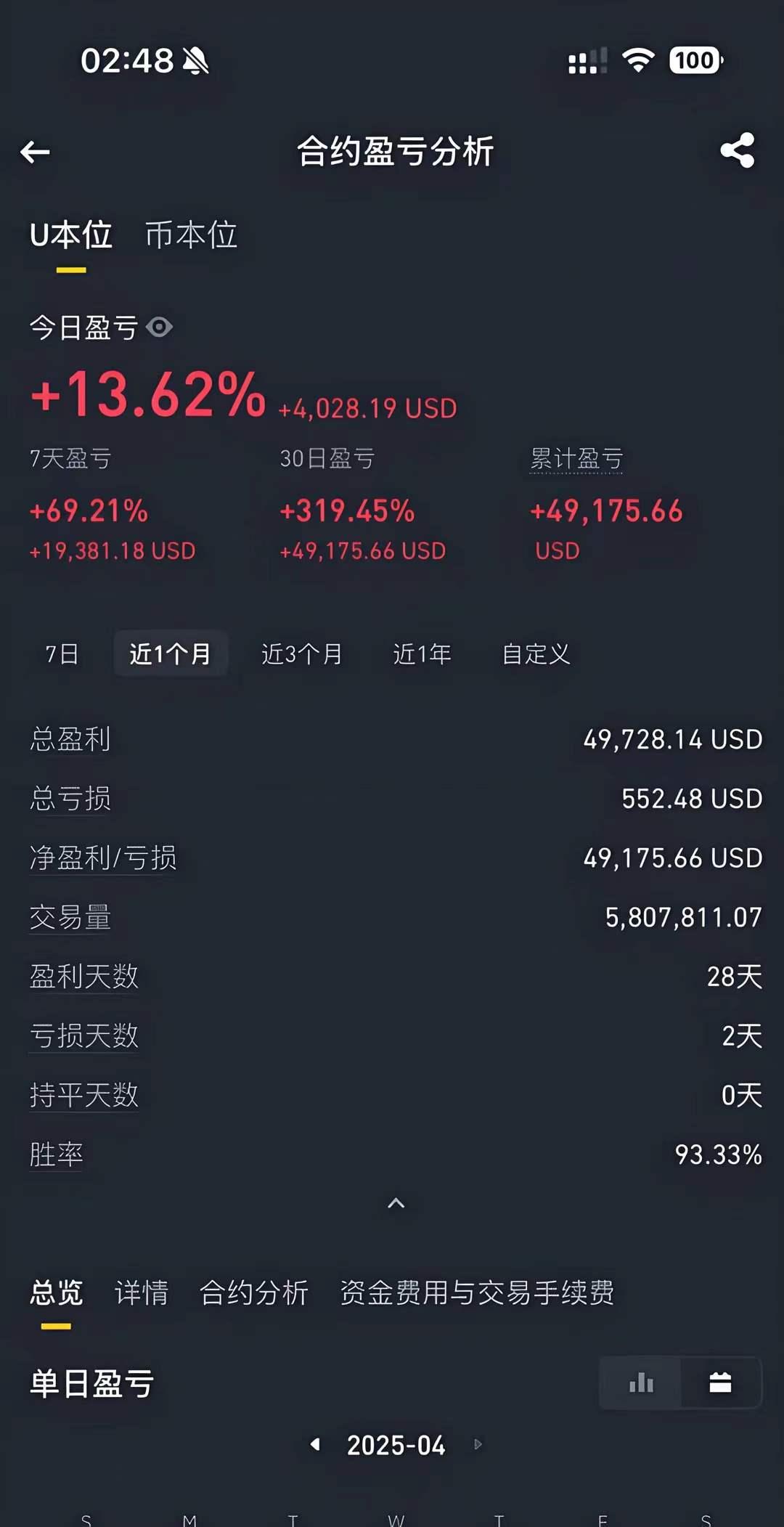Tap the 2025-04 month label
The width and height of the screenshot is (784, 1527).
pyautogui.click(x=395, y=1446)
